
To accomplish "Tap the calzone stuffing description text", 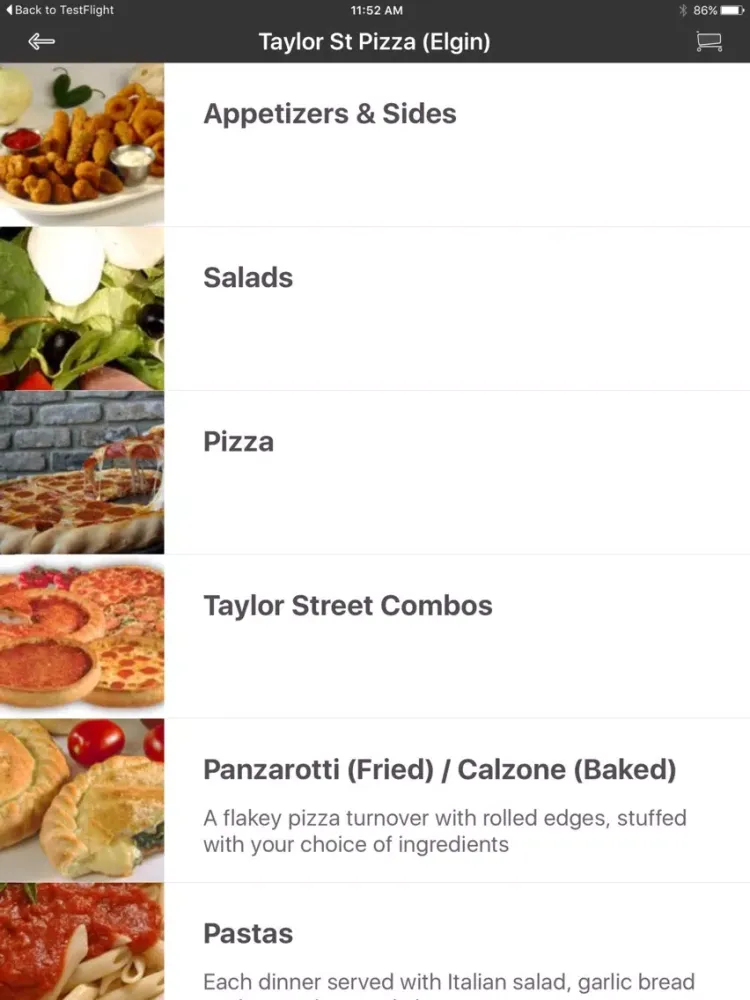I will [x=445, y=831].
